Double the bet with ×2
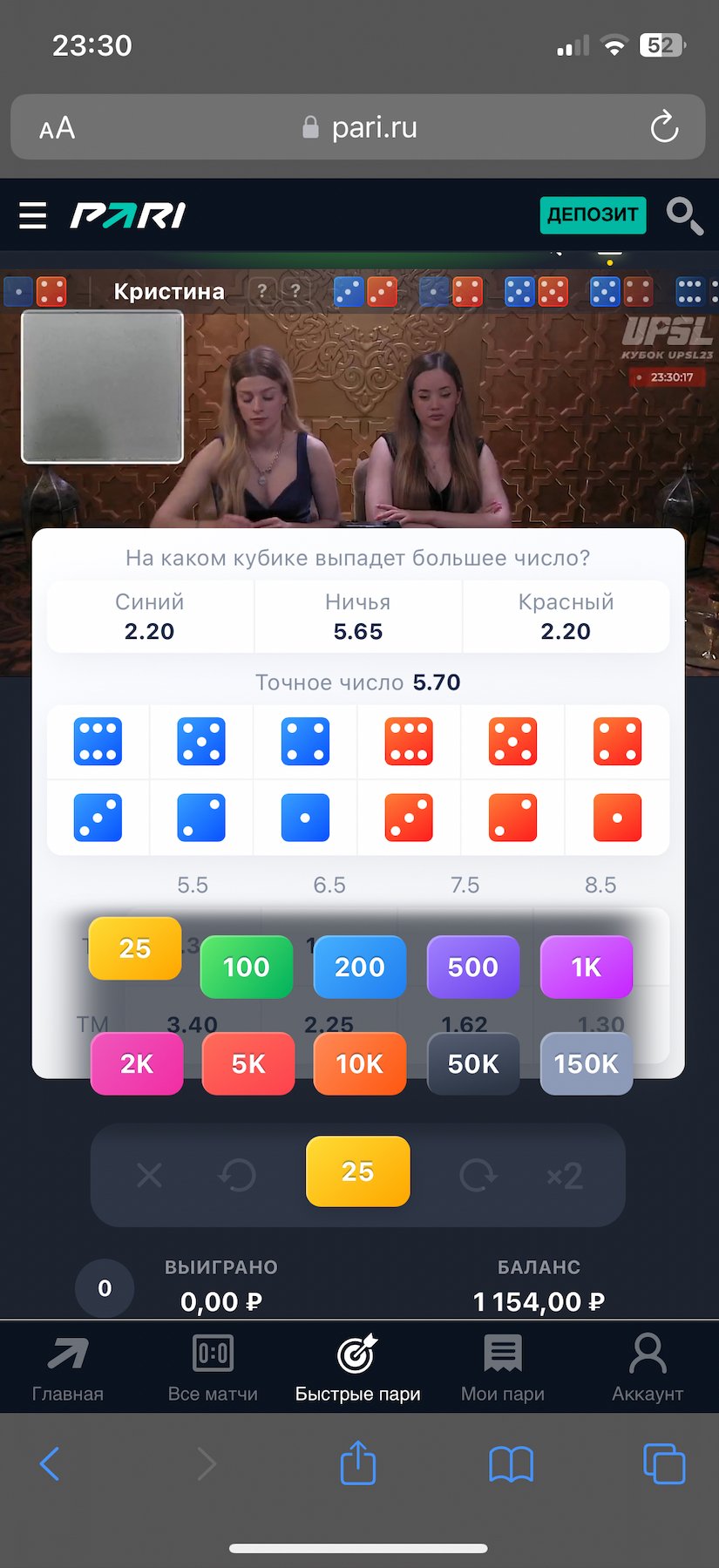Screen dimensions: 719x1568 (565, 1176)
